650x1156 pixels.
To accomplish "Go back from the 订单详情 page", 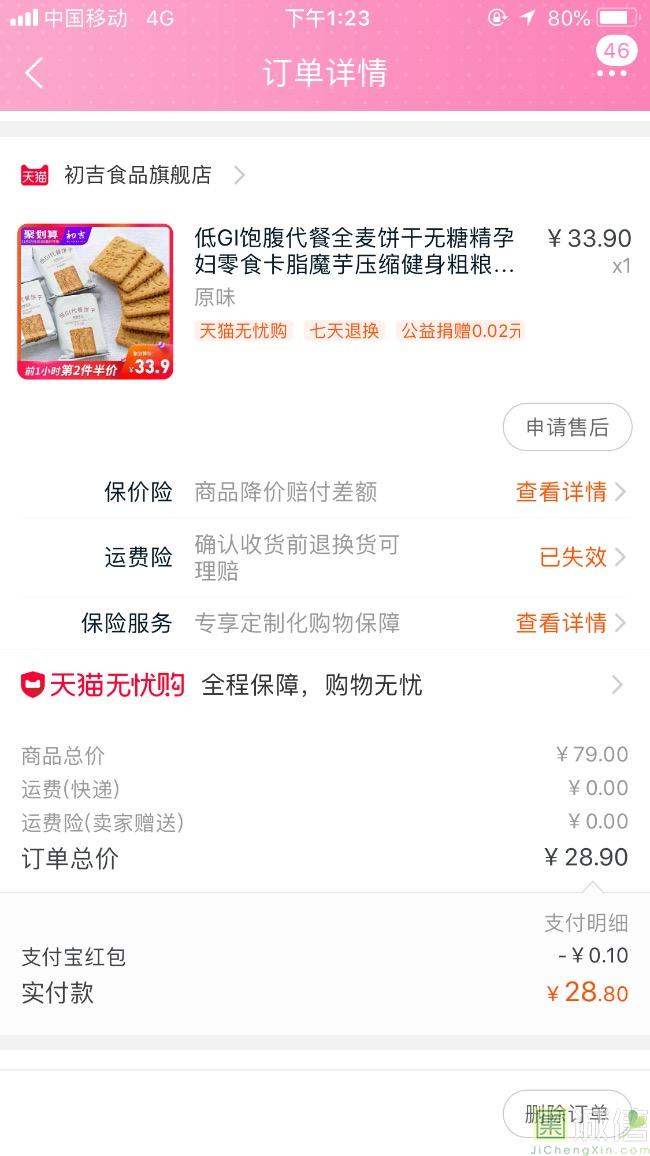I will click(34, 73).
